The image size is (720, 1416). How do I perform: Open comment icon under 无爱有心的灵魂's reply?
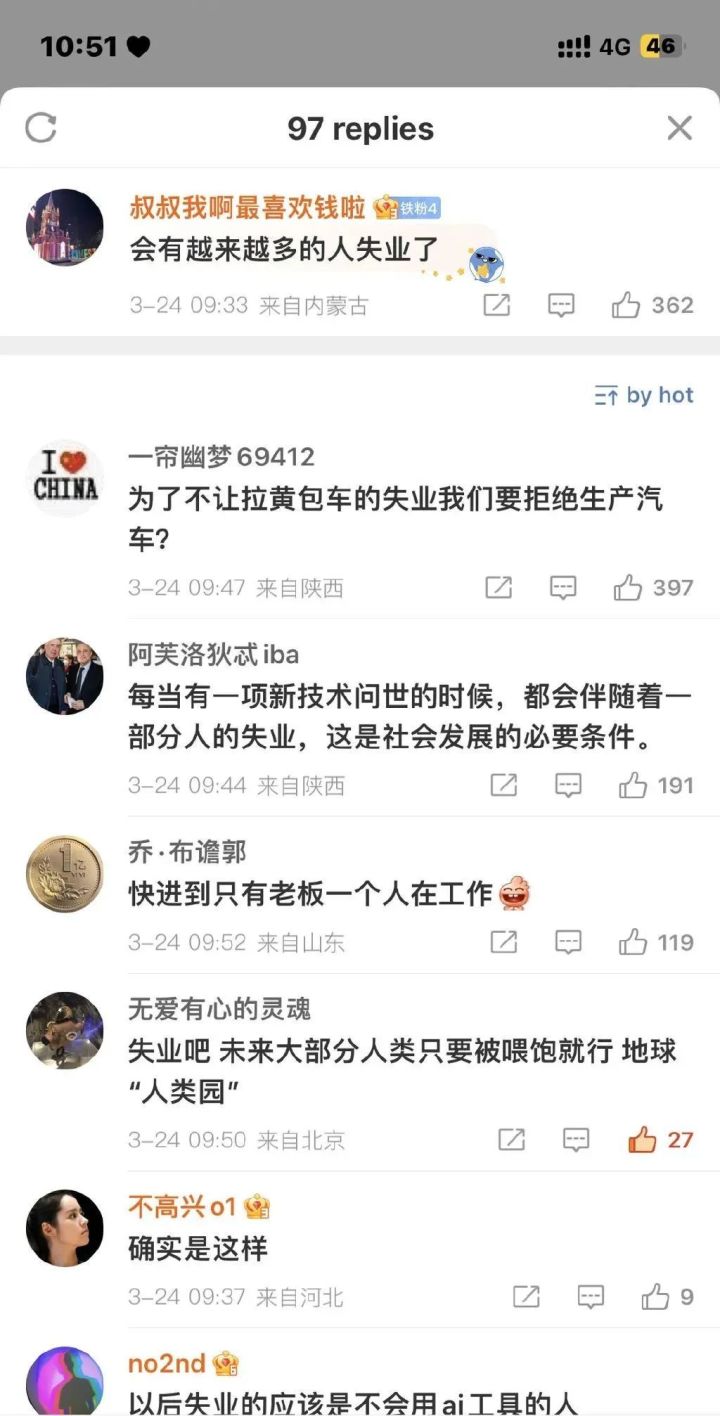[575, 1139]
